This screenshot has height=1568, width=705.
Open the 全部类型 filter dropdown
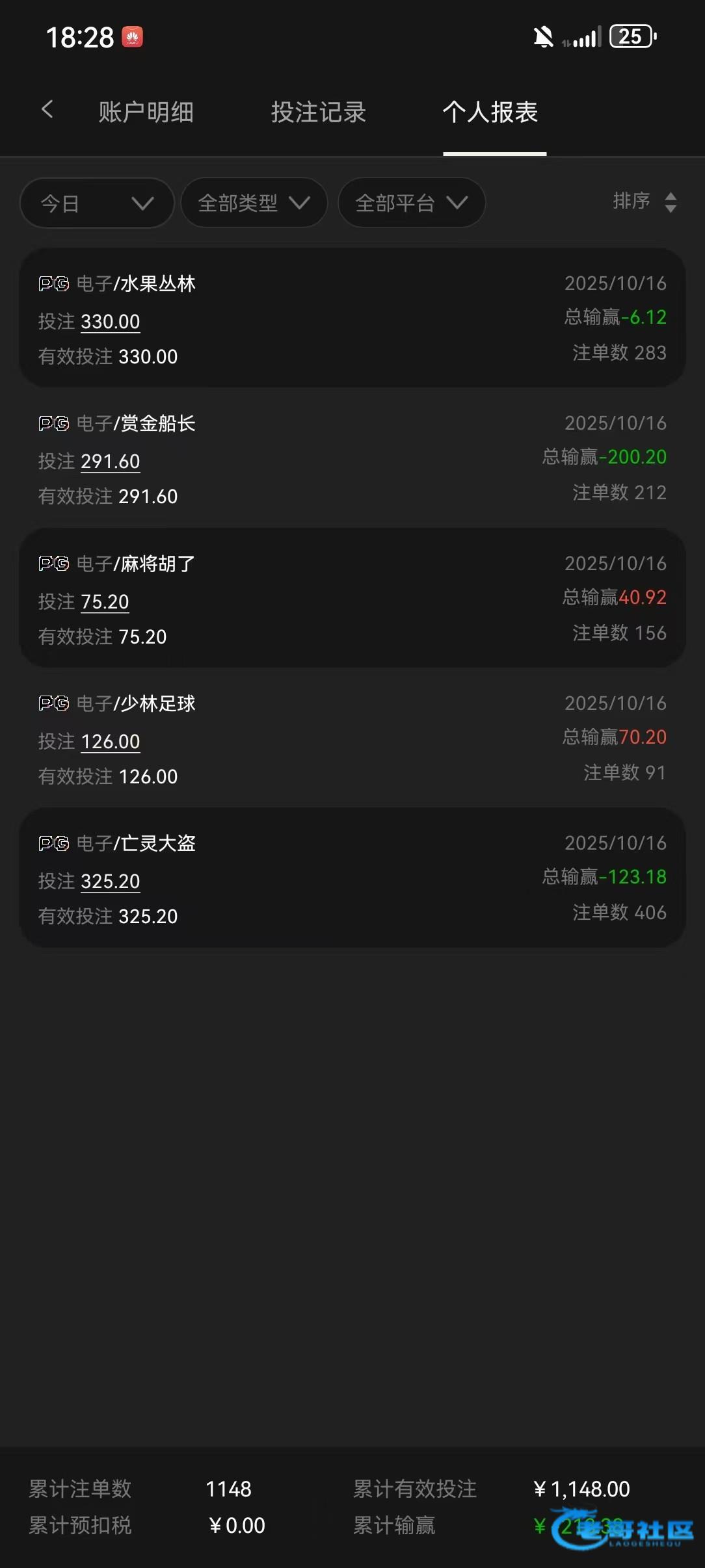[254, 203]
